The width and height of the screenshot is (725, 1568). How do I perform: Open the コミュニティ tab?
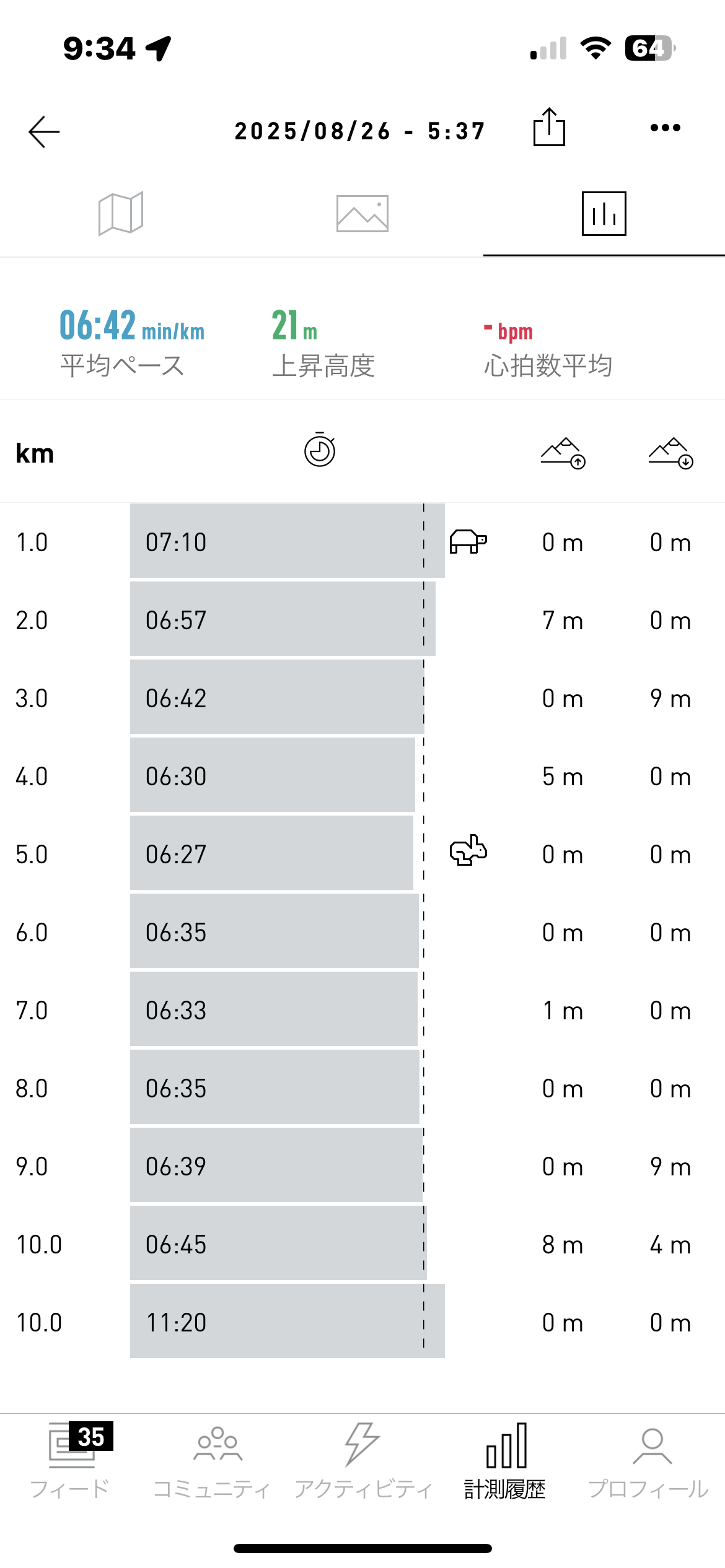click(x=211, y=1461)
